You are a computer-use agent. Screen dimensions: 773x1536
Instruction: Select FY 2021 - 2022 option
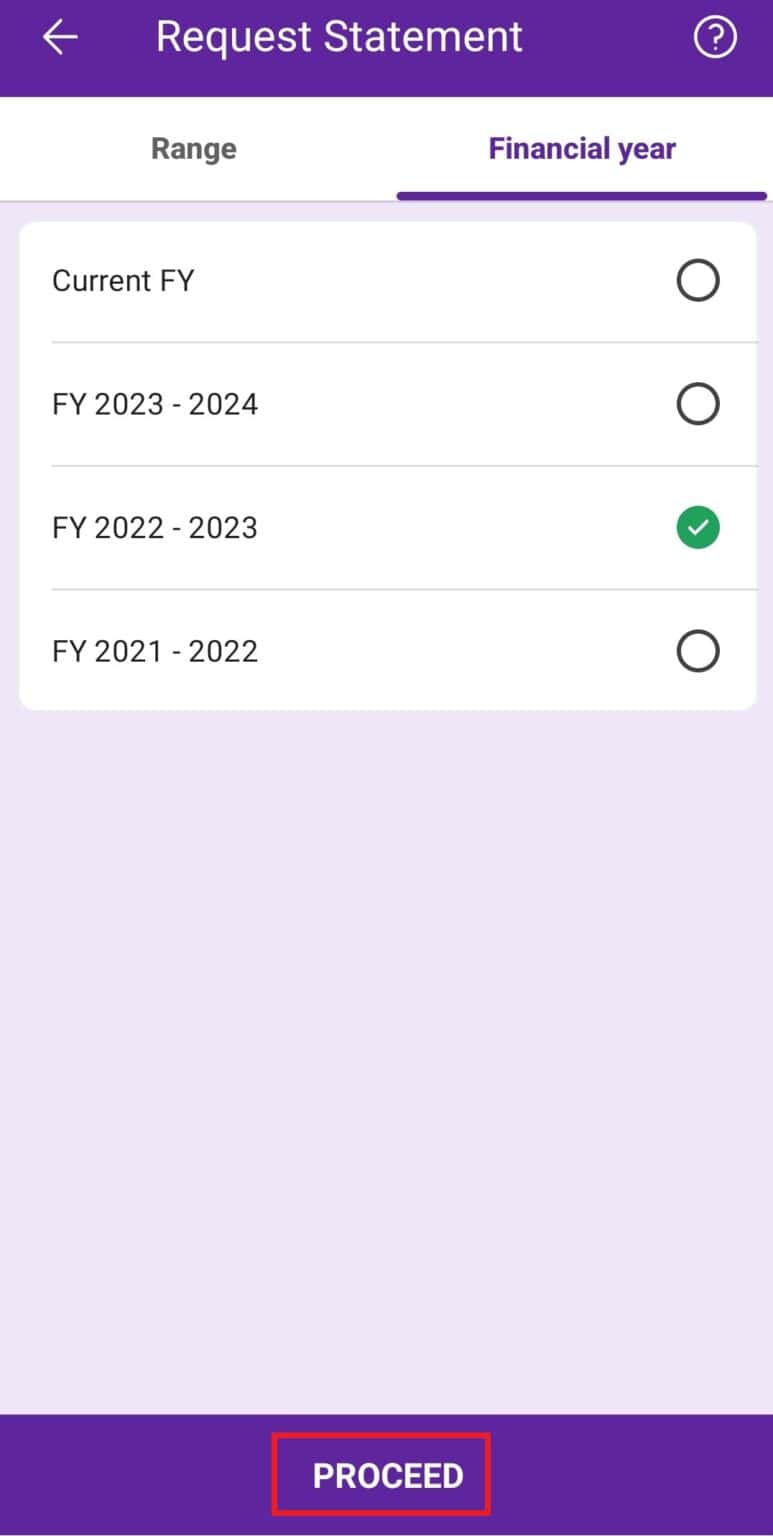click(x=697, y=651)
